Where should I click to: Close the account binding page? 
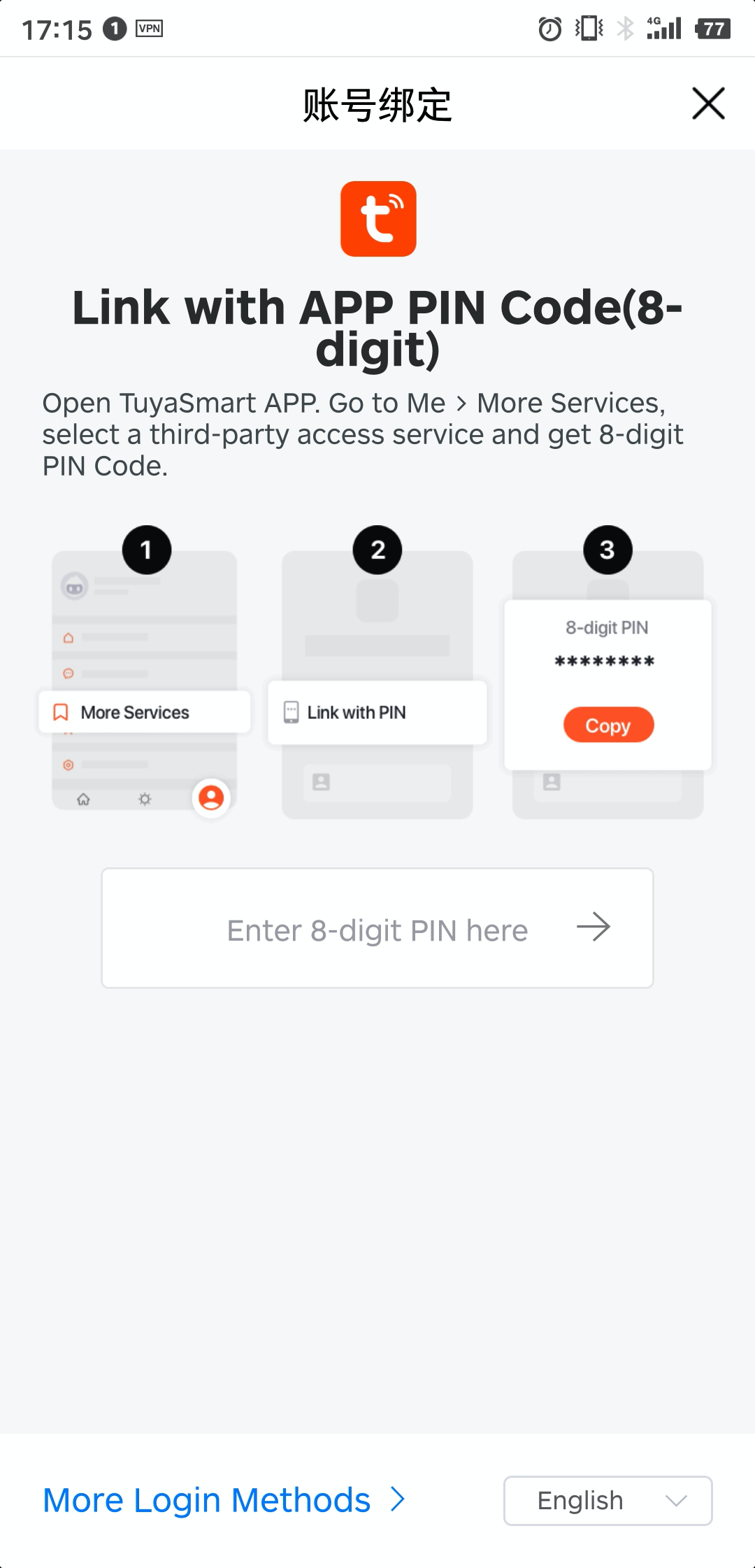coord(708,104)
